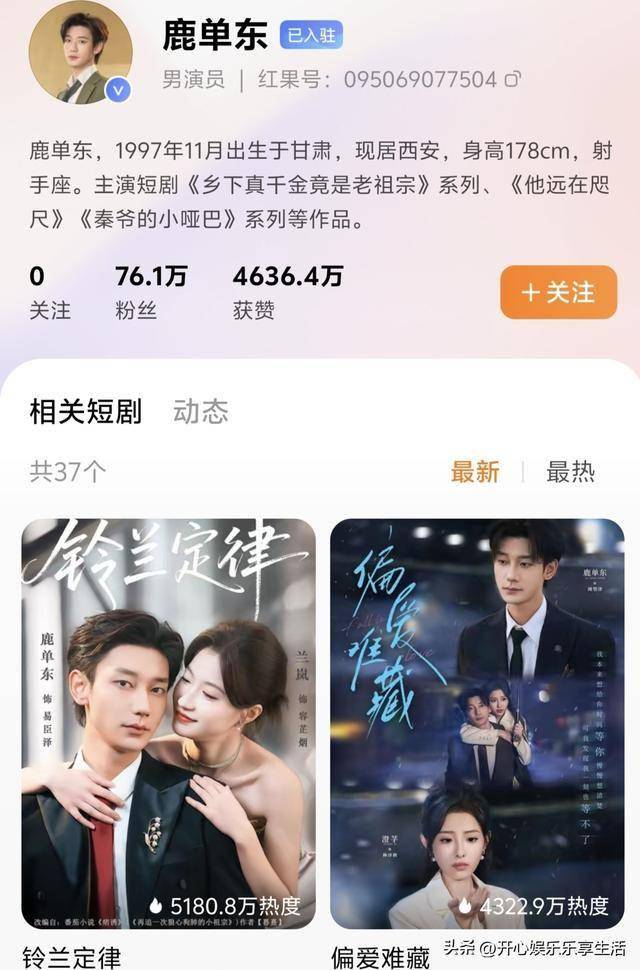Open 鹿单东's profile avatar
Screen dimensions: 640x970
point(81,52)
